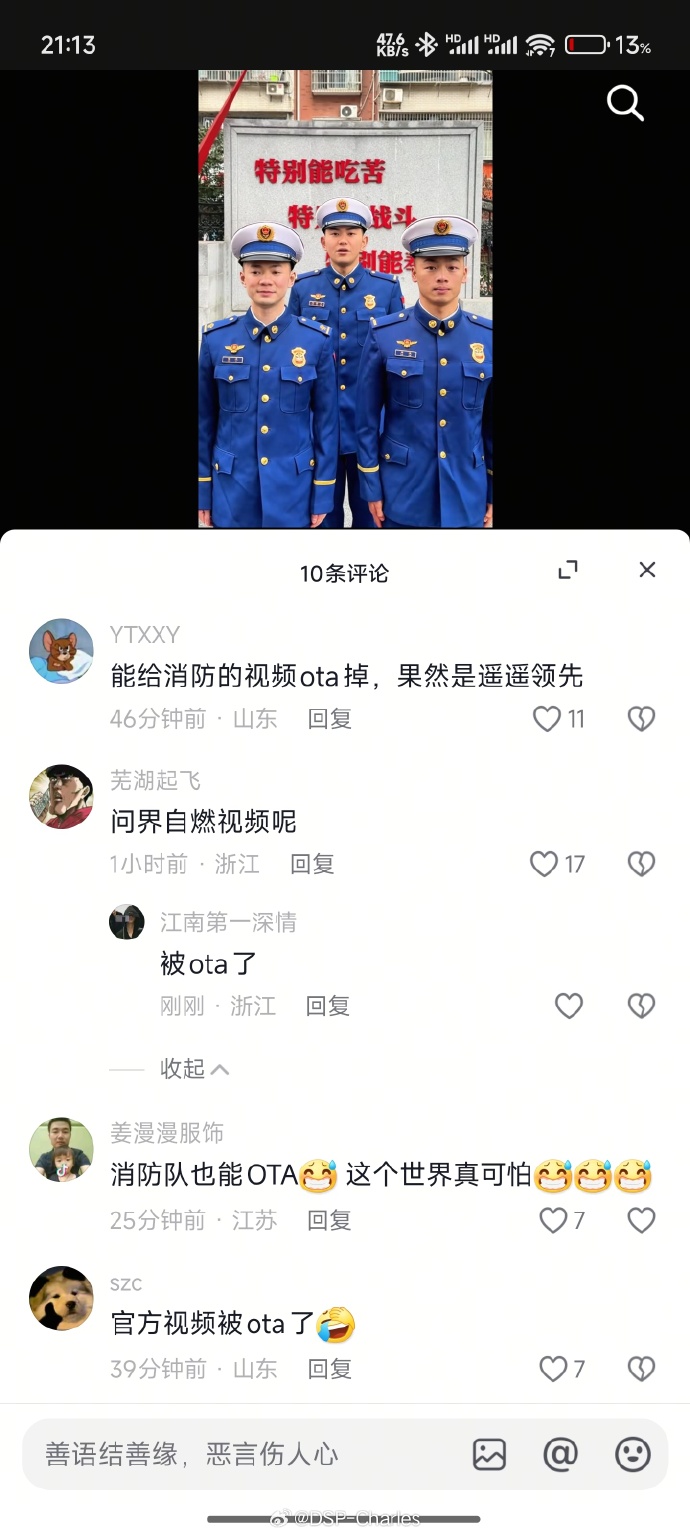The image size is (690, 1533).
Task: Reply to YTXXY's comment
Action: (329, 719)
